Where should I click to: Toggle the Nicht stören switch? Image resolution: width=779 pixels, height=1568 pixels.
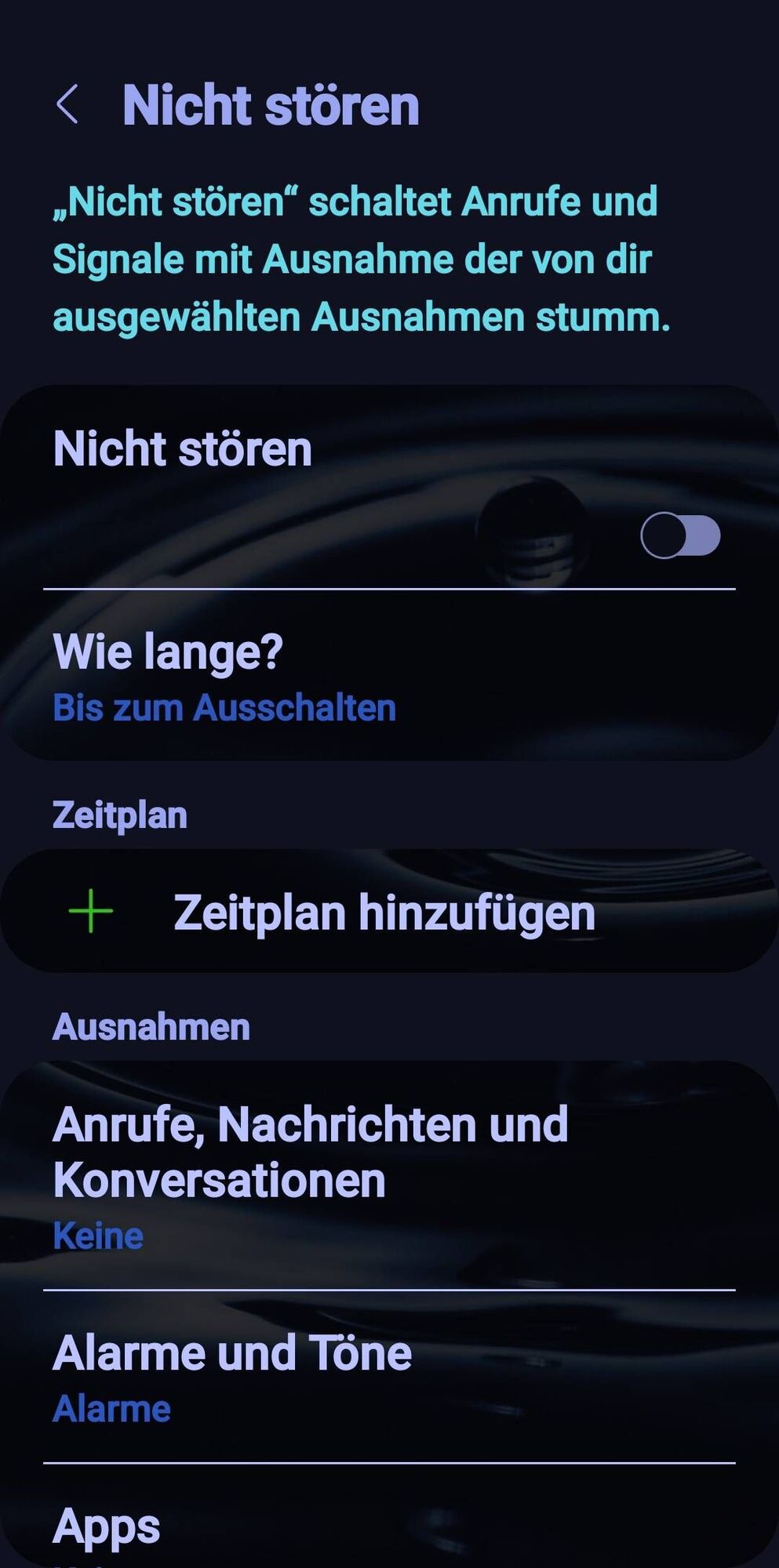[679, 535]
